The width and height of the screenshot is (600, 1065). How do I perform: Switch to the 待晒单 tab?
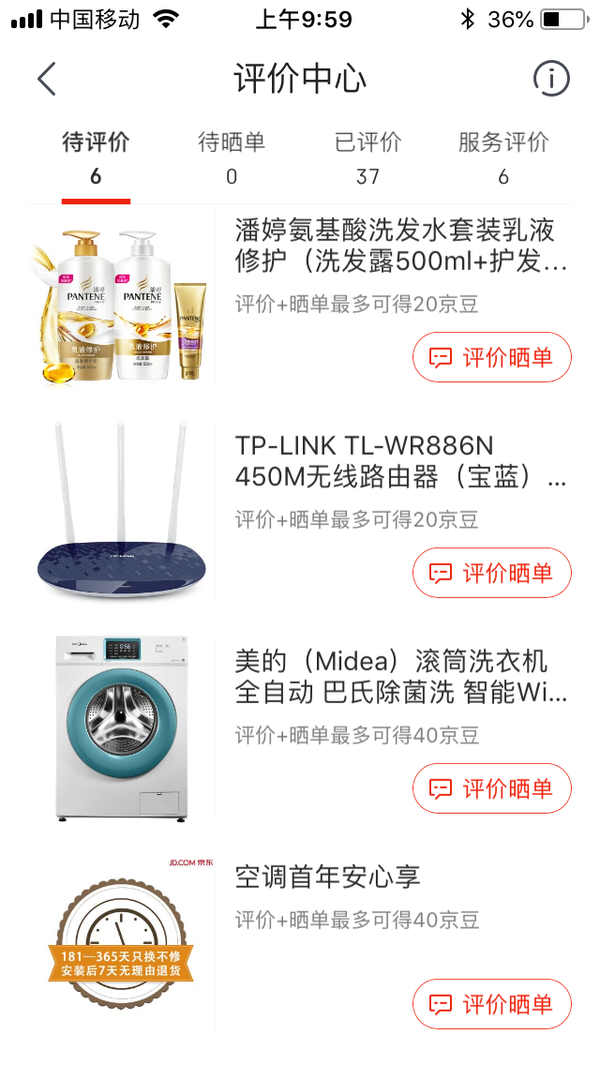point(232,159)
